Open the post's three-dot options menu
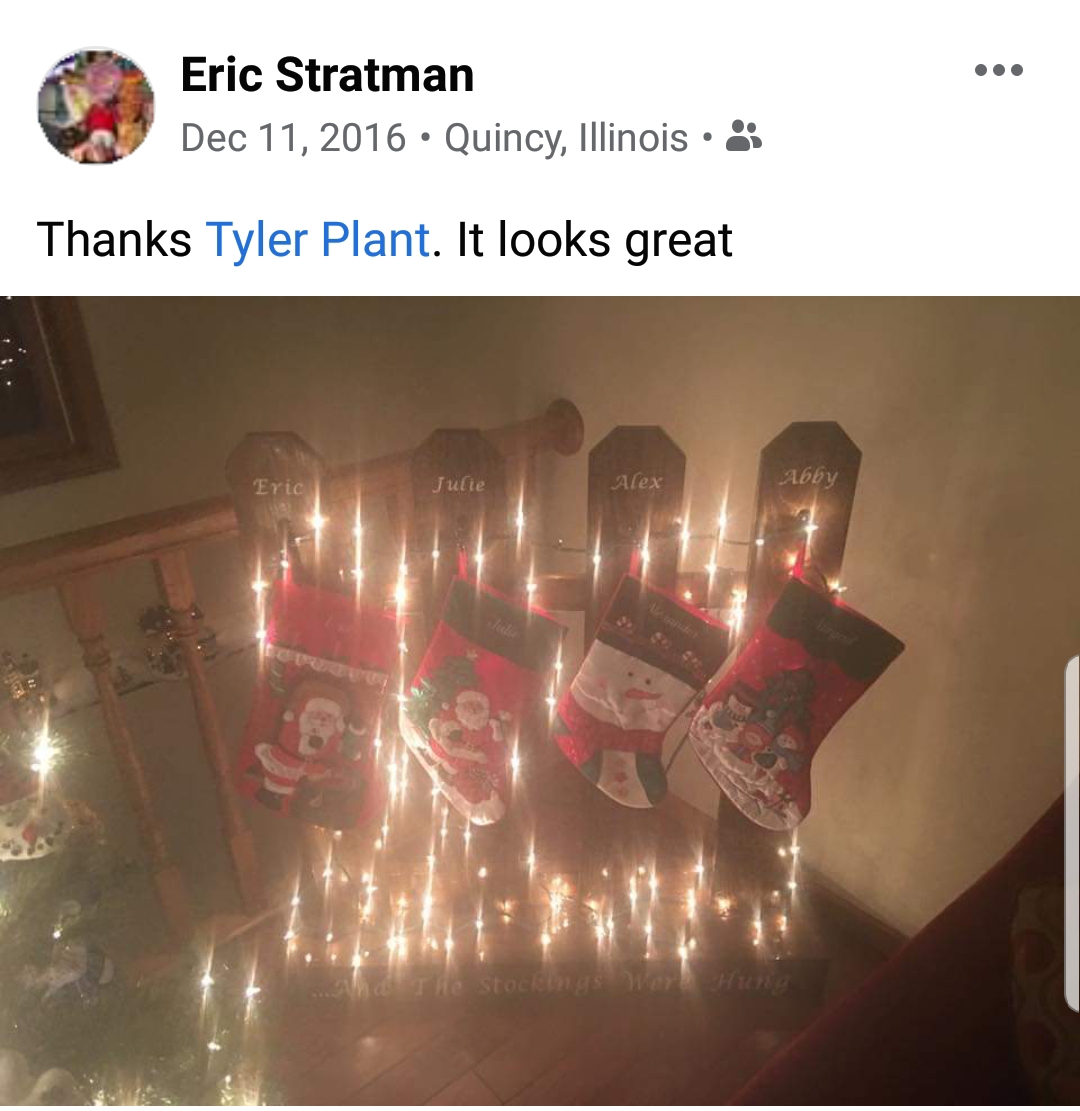Image resolution: width=1080 pixels, height=1111 pixels. pyautogui.click(x=998, y=70)
